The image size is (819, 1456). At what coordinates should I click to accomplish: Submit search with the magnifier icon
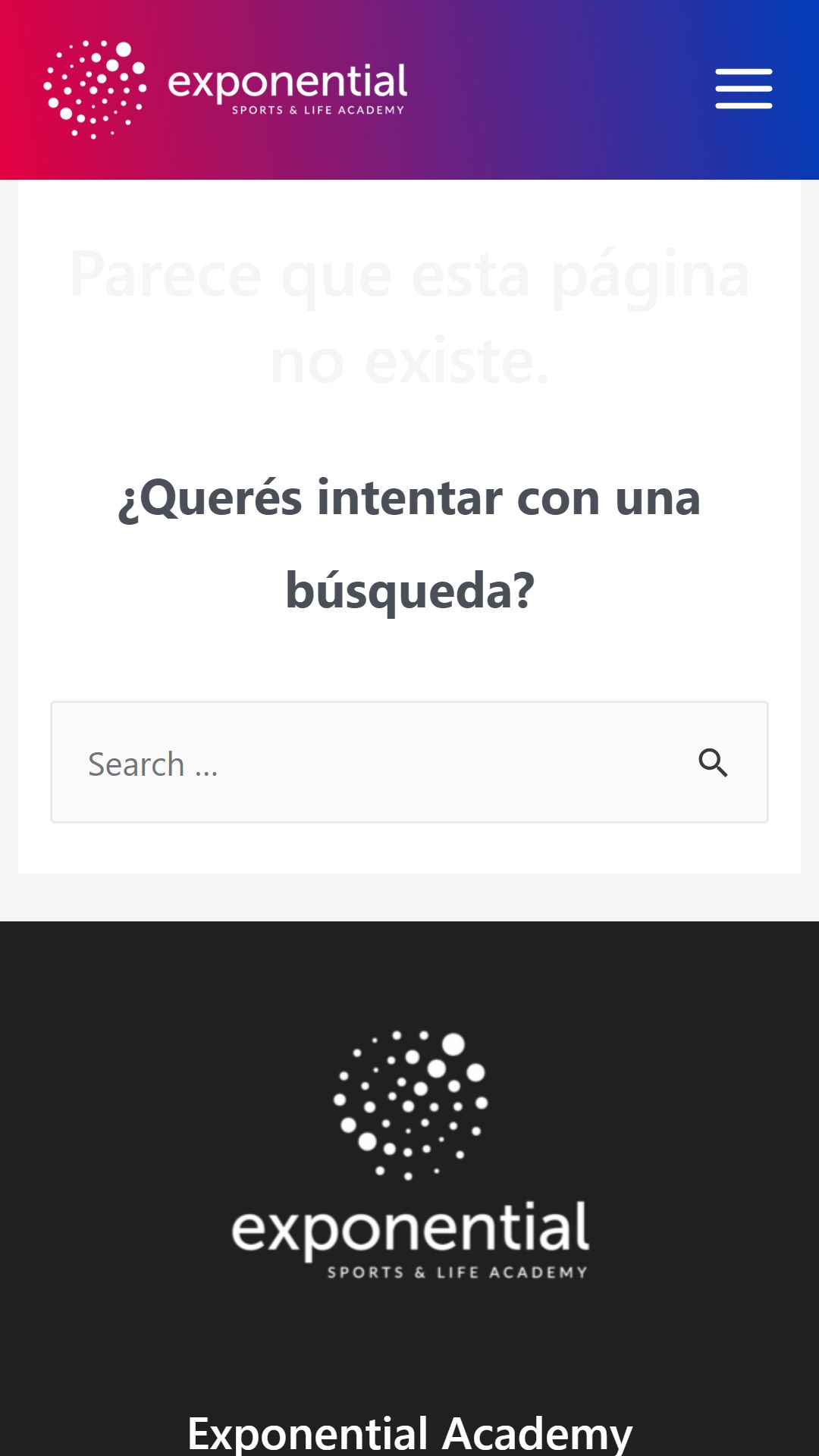(x=713, y=762)
